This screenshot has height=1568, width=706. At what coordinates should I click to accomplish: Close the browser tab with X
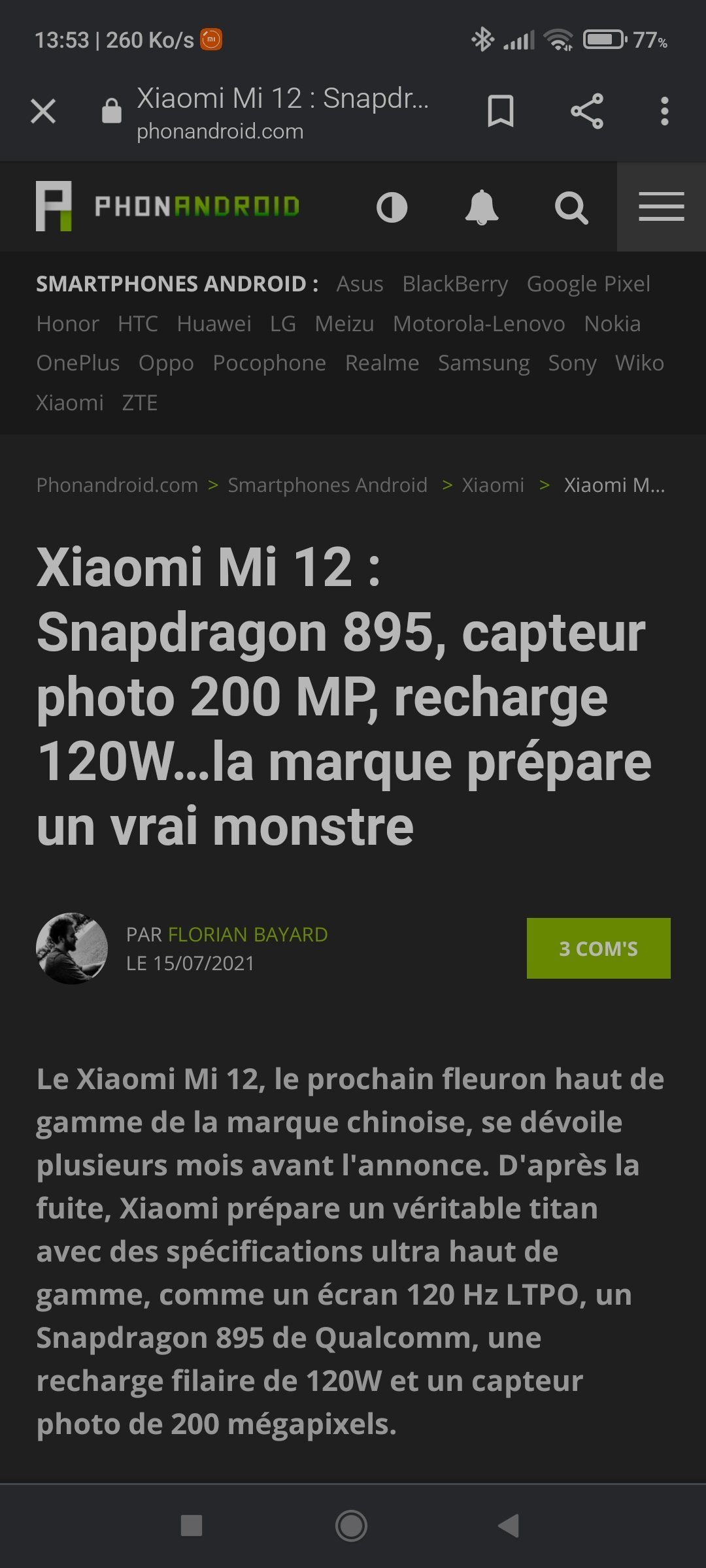point(43,111)
